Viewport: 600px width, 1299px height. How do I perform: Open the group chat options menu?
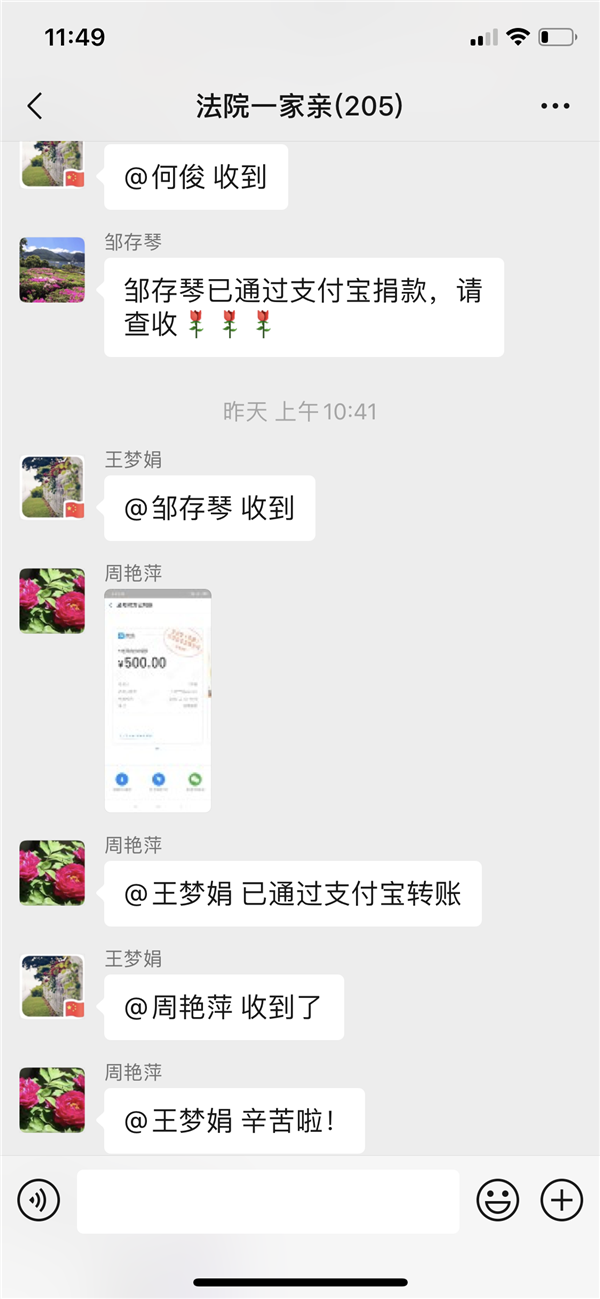(x=555, y=106)
